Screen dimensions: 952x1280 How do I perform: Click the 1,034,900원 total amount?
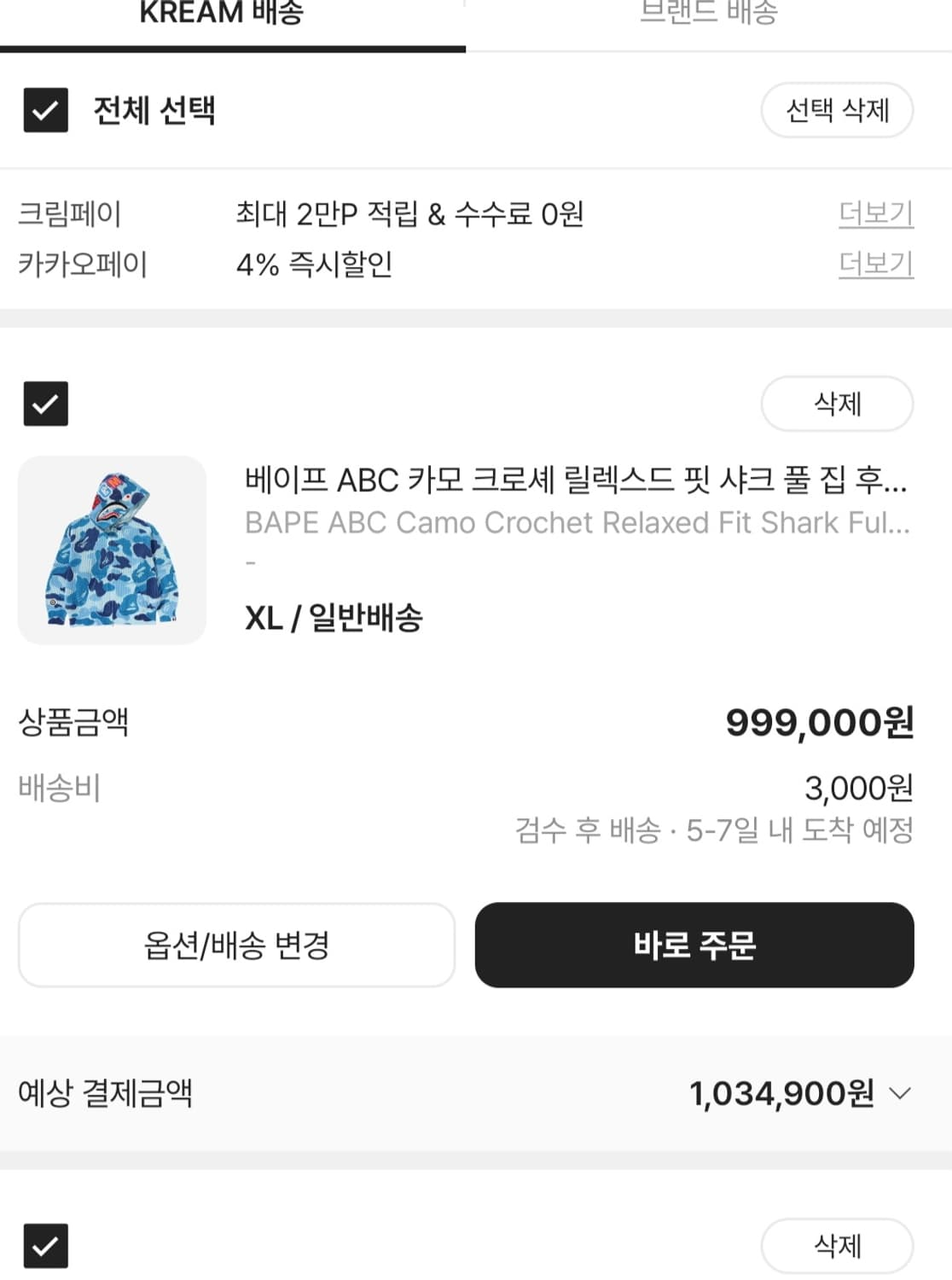pos(782,1095)
